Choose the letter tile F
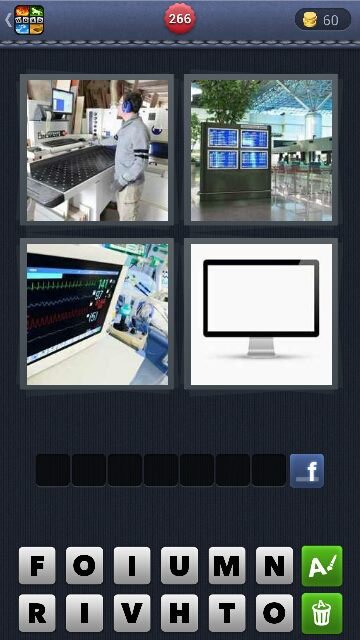Viewport: 360px width, 640px height. (37, 566)
